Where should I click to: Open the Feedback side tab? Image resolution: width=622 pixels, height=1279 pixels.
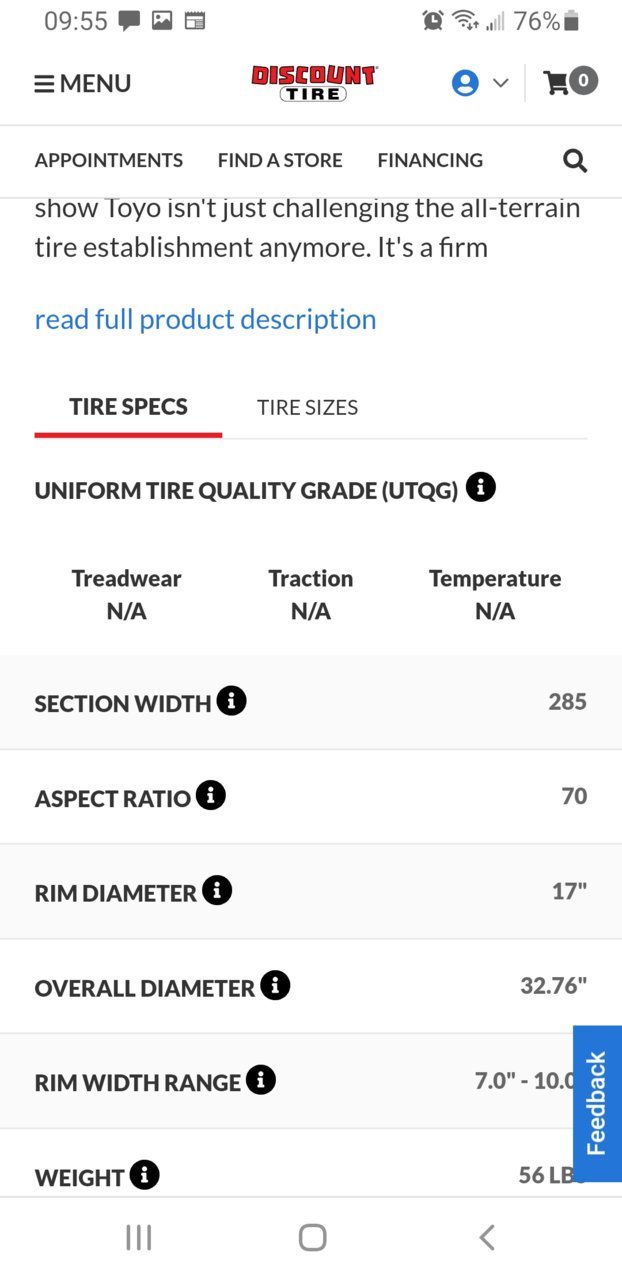coord(597,1103)
